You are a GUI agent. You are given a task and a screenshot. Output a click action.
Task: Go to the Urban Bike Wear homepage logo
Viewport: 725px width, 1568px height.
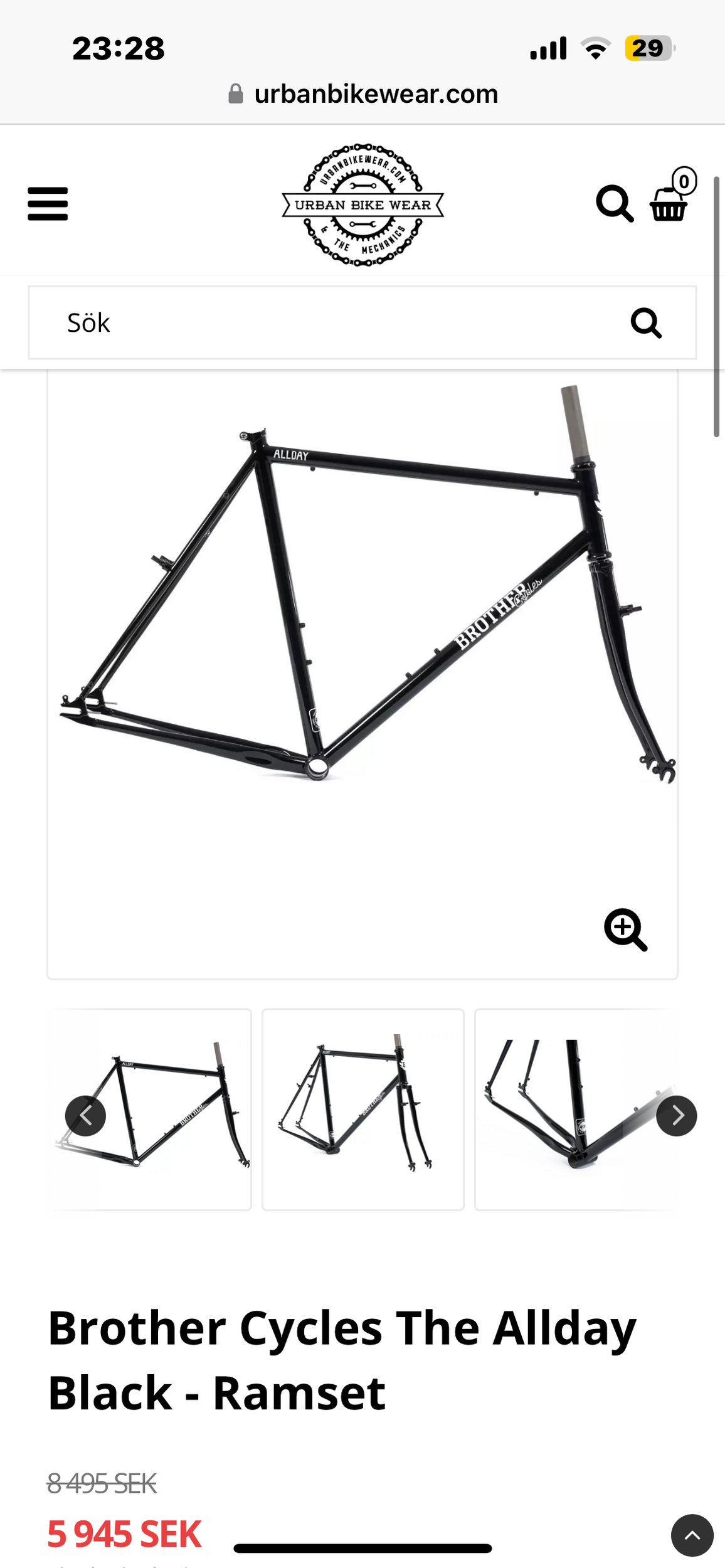[x=362, y=205]
